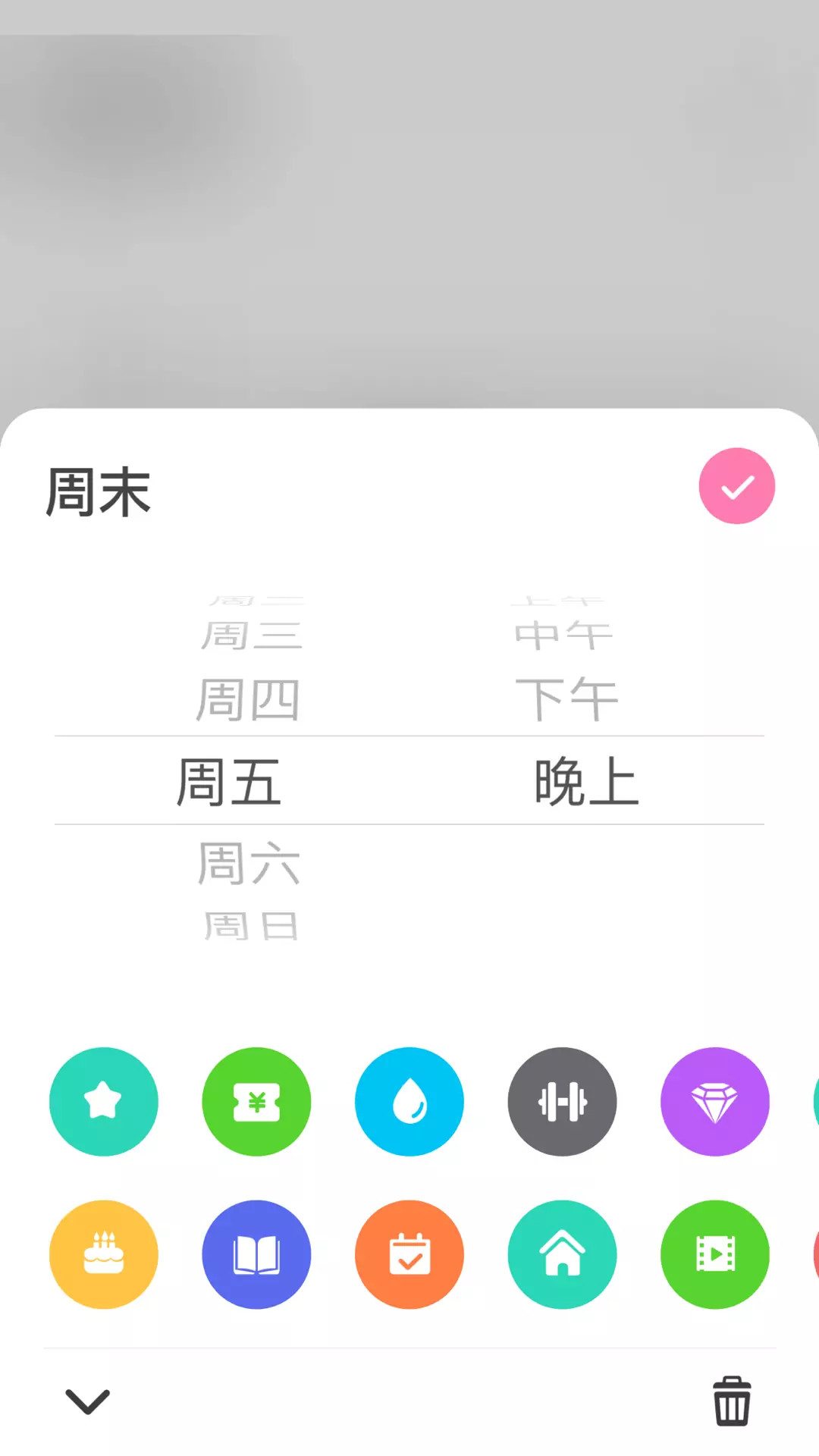Select 周四 in the day picker
This screenshot has height=1456, width=819.
tap(248, 699)
